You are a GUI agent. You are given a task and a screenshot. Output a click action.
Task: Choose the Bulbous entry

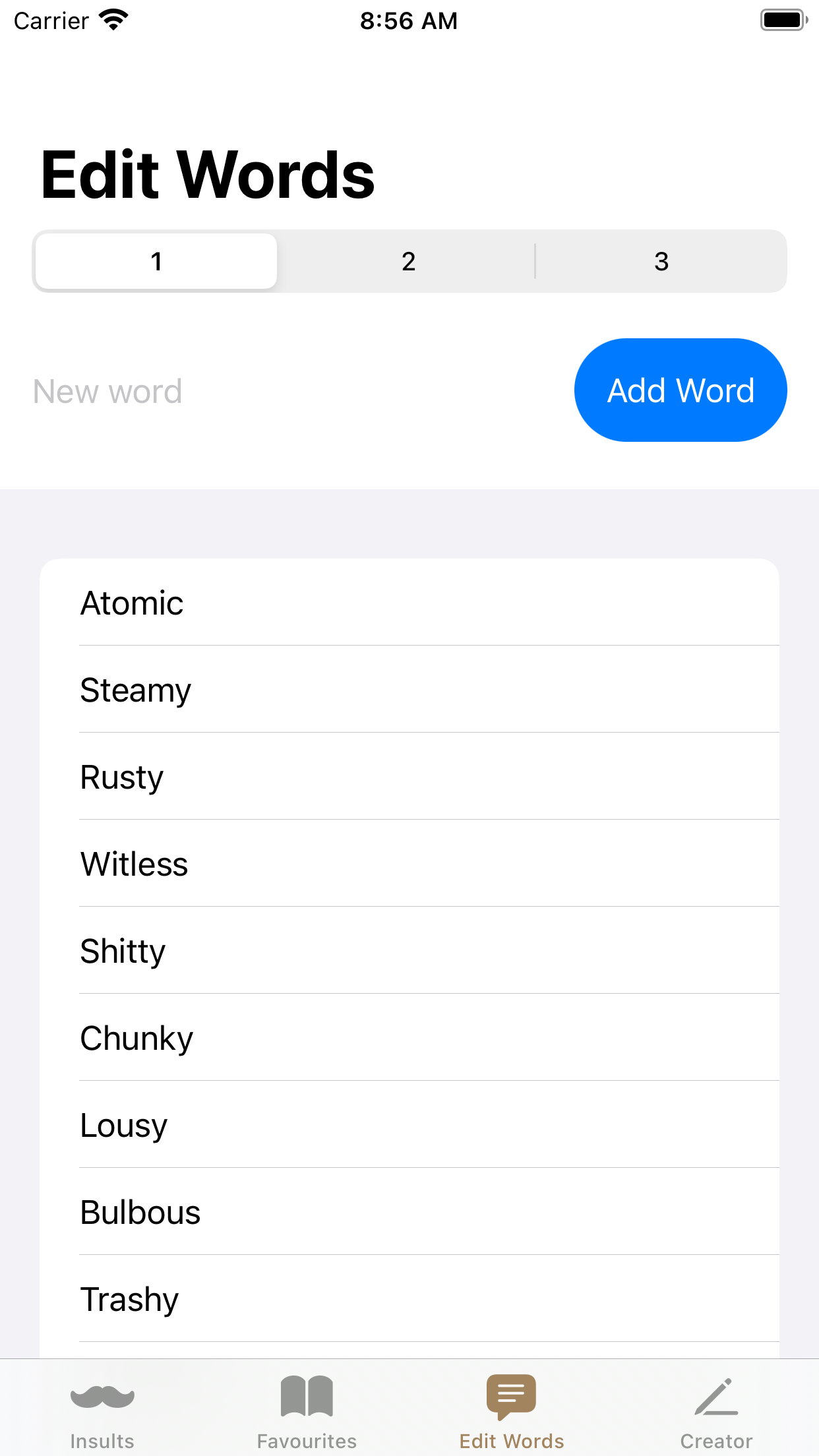[x=409, y=1212]
